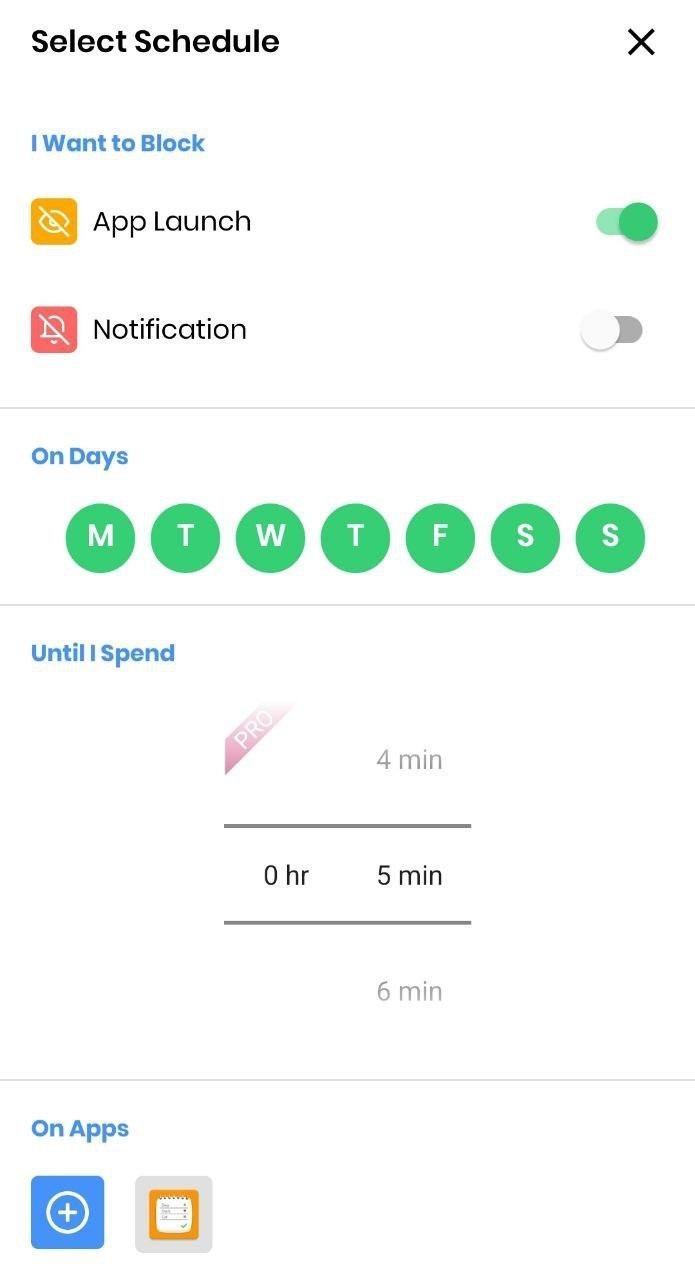The height and width of the screenshot is (1280, 695).
Task: Select 4 min in time picker
Action: coord(409,760)
